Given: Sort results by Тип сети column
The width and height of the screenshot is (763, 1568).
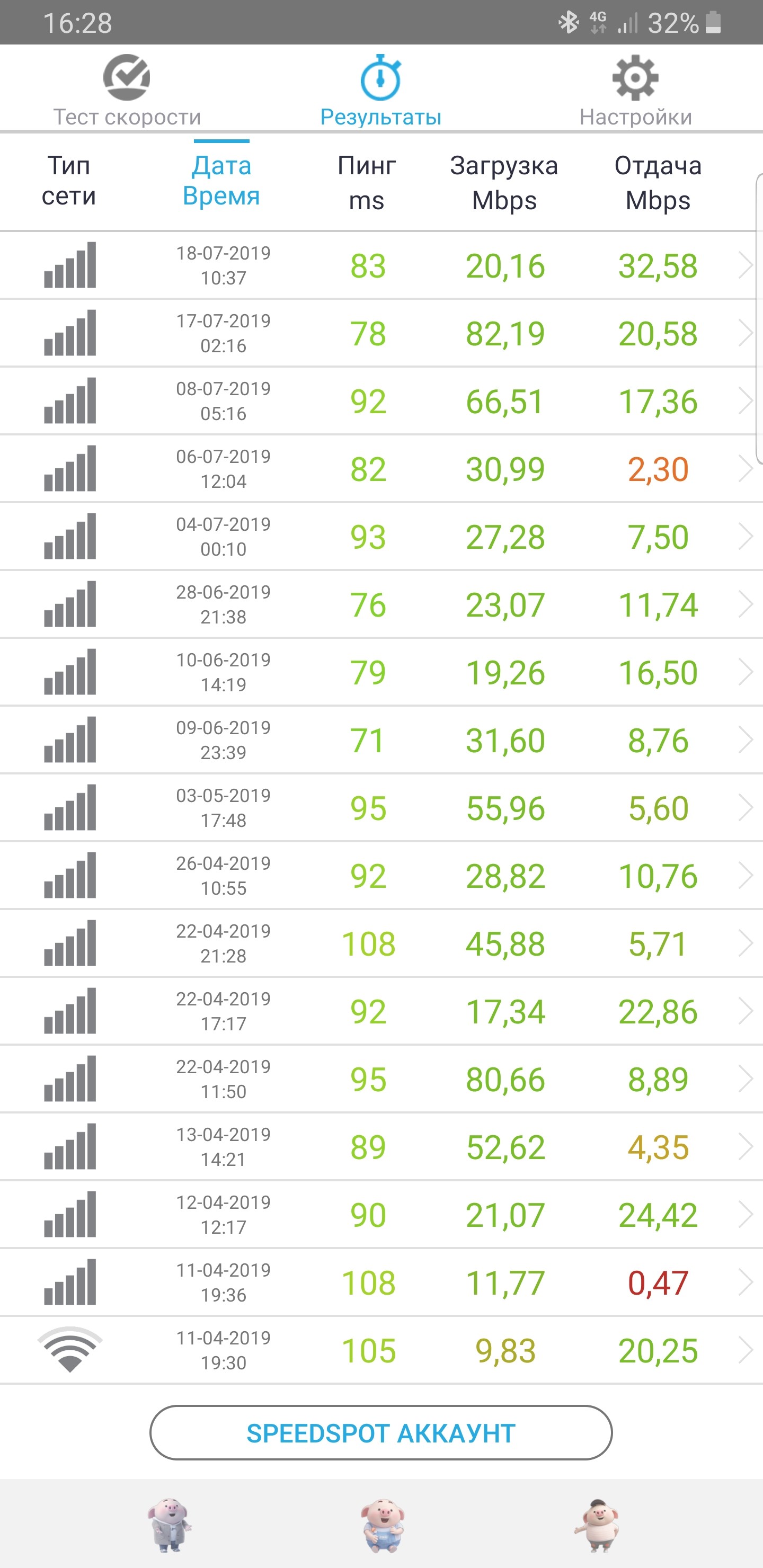Looking at the screenshot, I should (x=69, y=181).
